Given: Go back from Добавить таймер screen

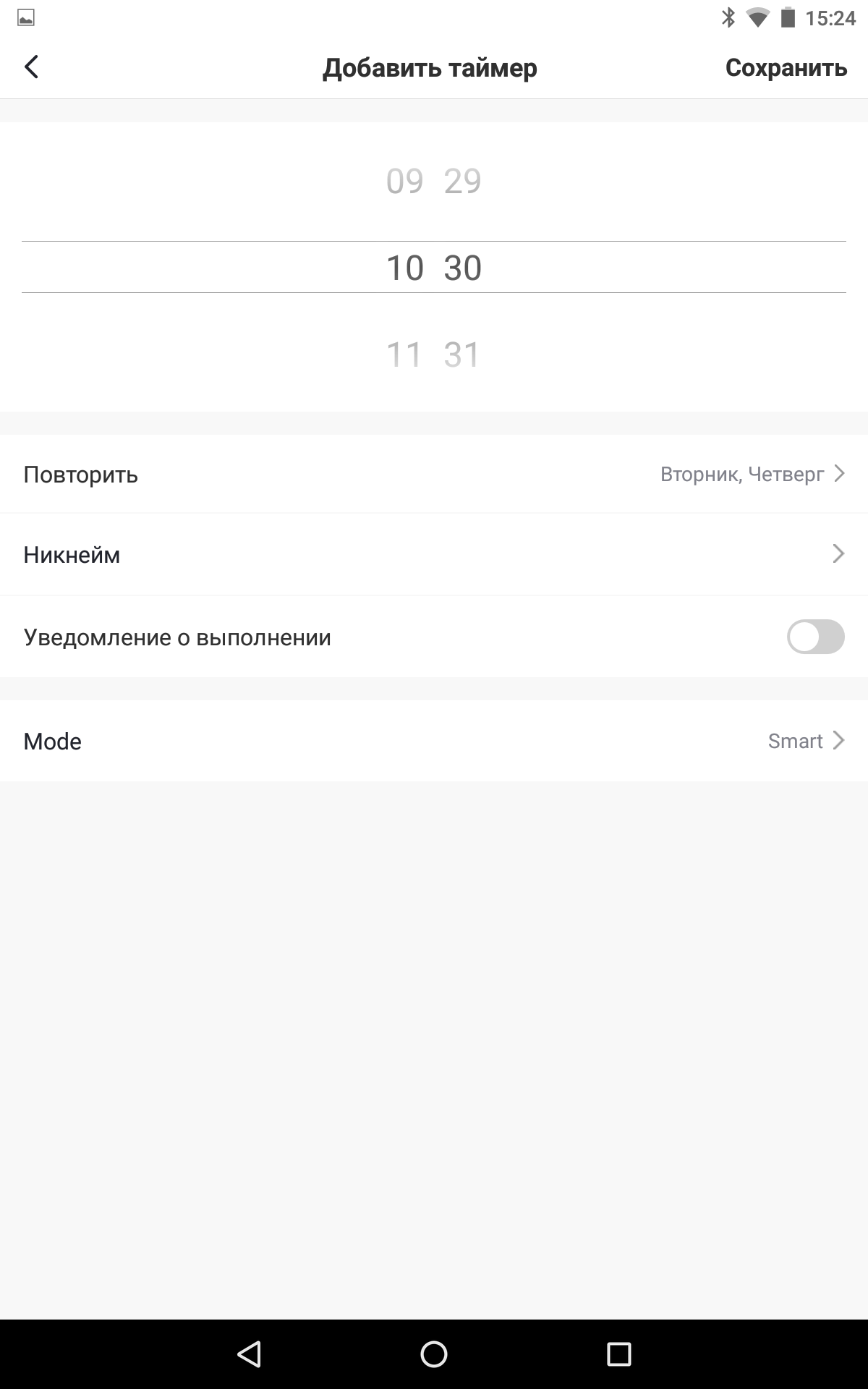Looking at the screenshot, I should [x=31, y=67].
